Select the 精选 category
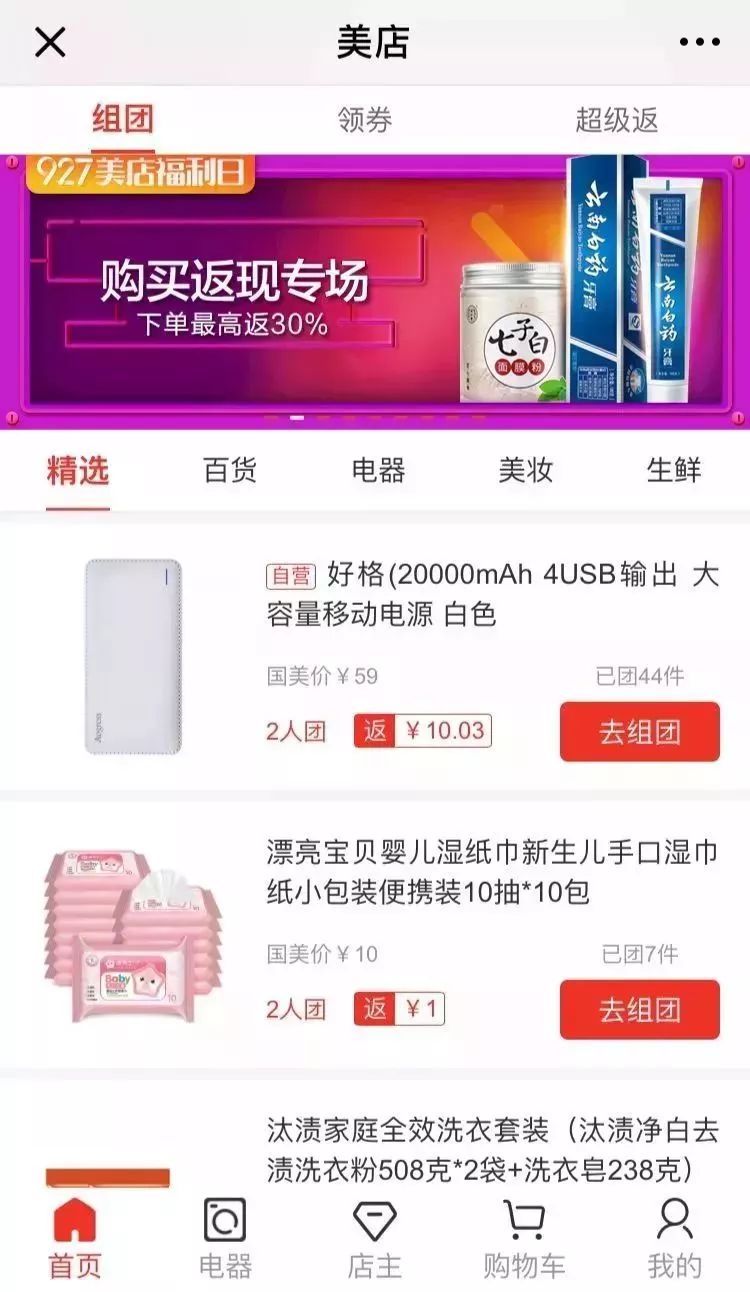The image size is (750, 1292). pyautogui.click(x=77, y=470)
